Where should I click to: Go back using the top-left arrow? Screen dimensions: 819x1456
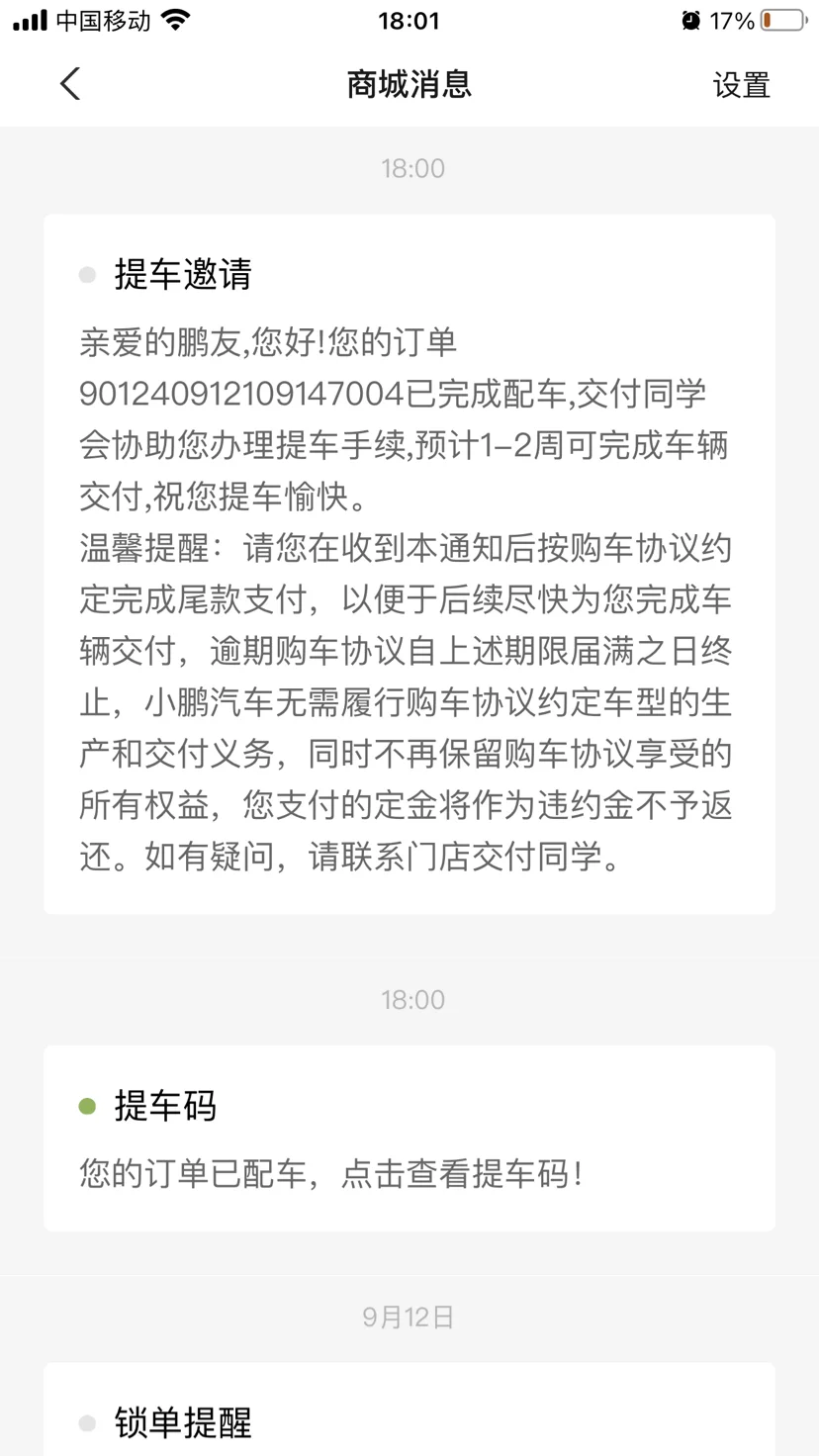[69, 84]
